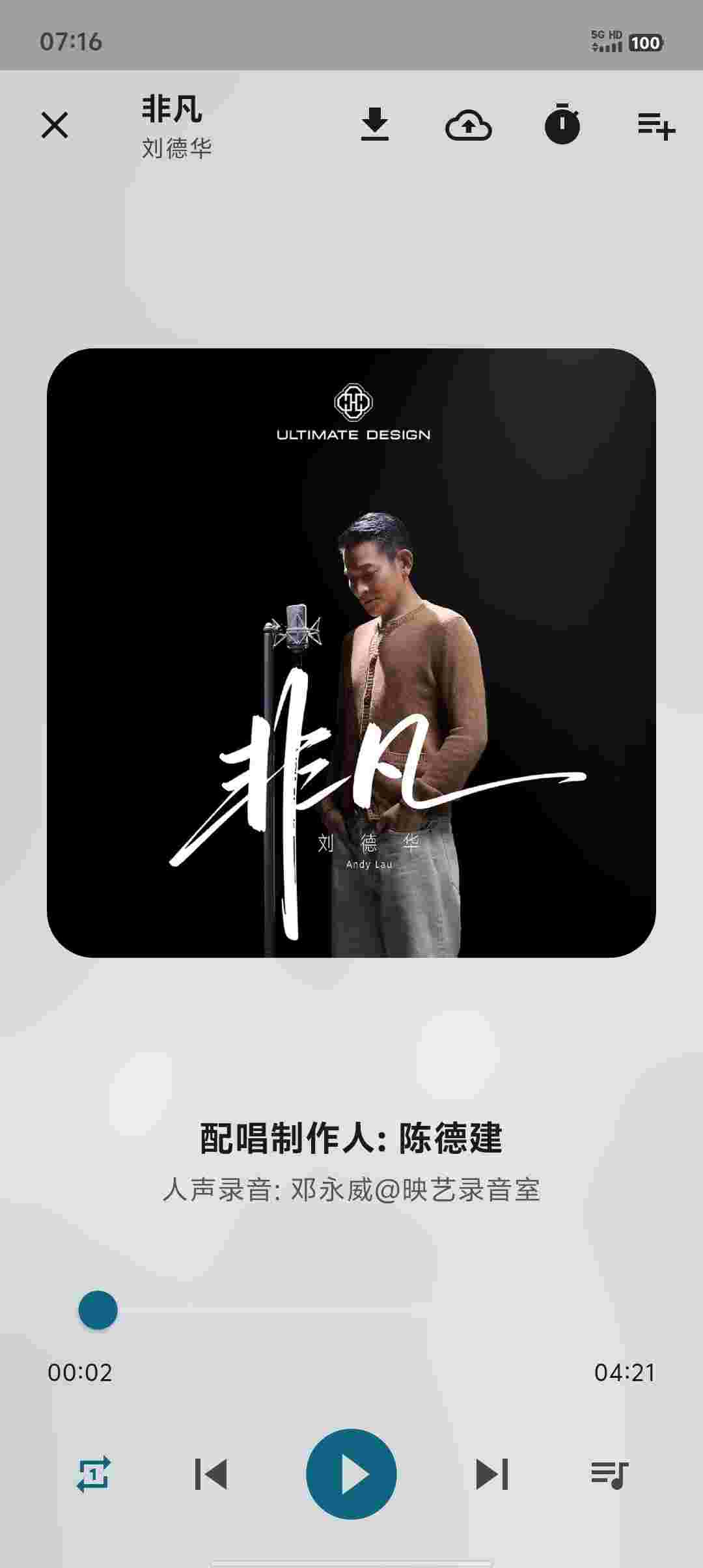703x1568 pixels.
Task: Upload the song to cloud
Action: tap(468, 125)
